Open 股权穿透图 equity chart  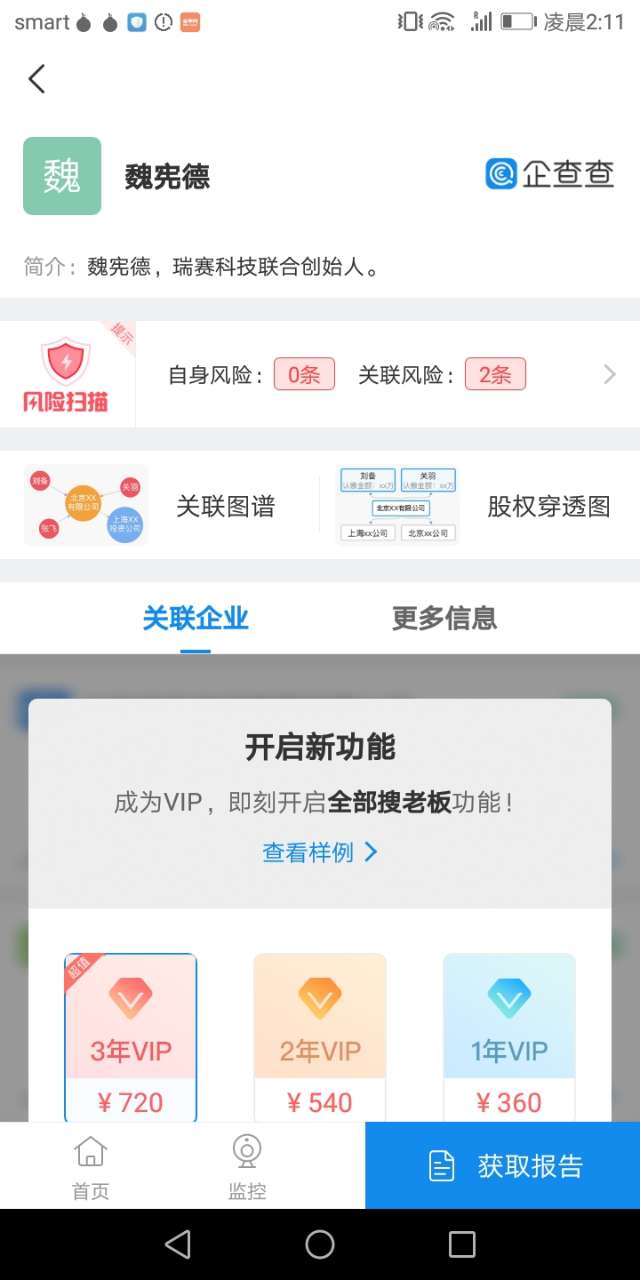pyautogui.click(x=475, y=506)
